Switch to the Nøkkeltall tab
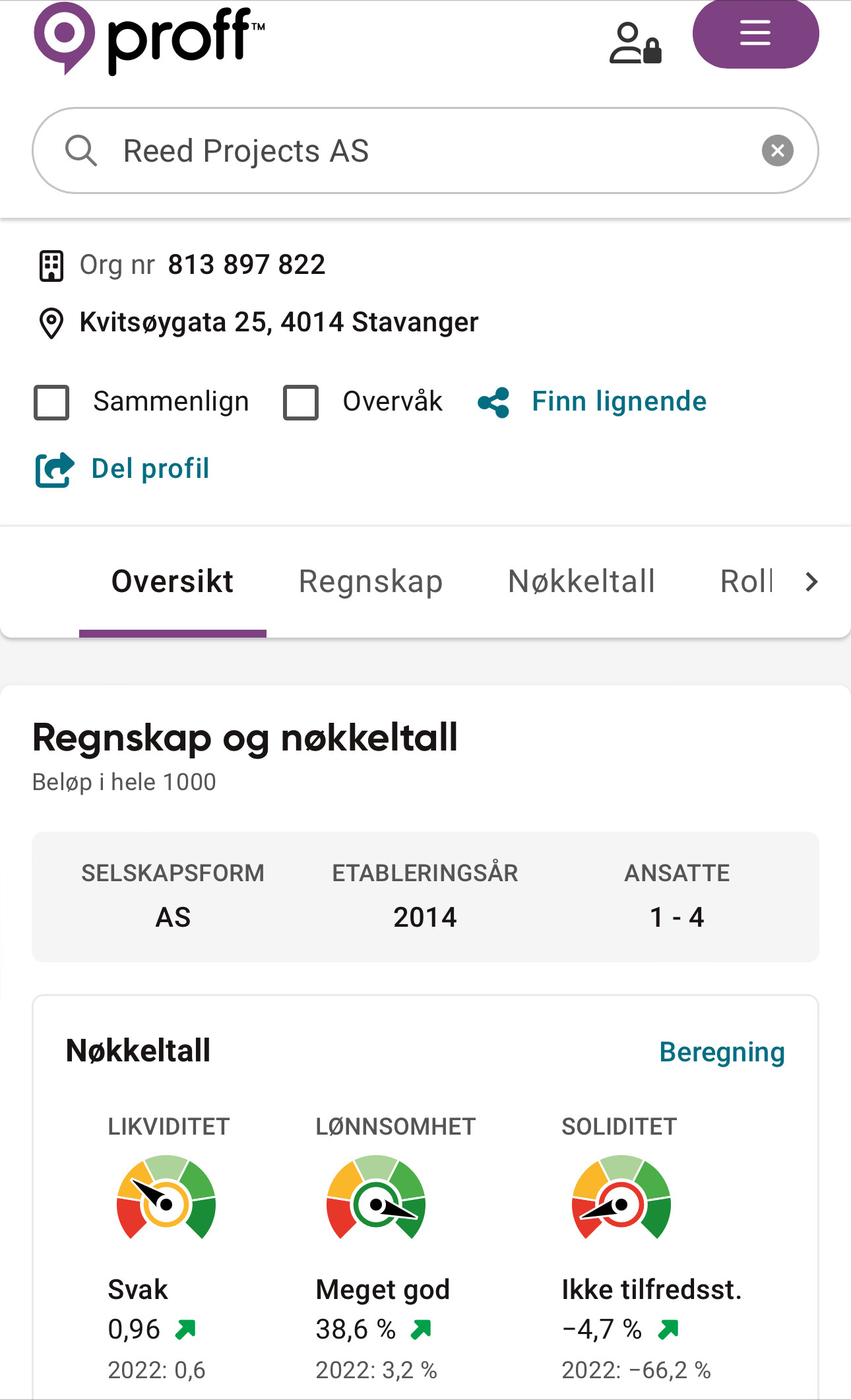The width and height of the screenshot is (851, 1400). tap(581, 582)
